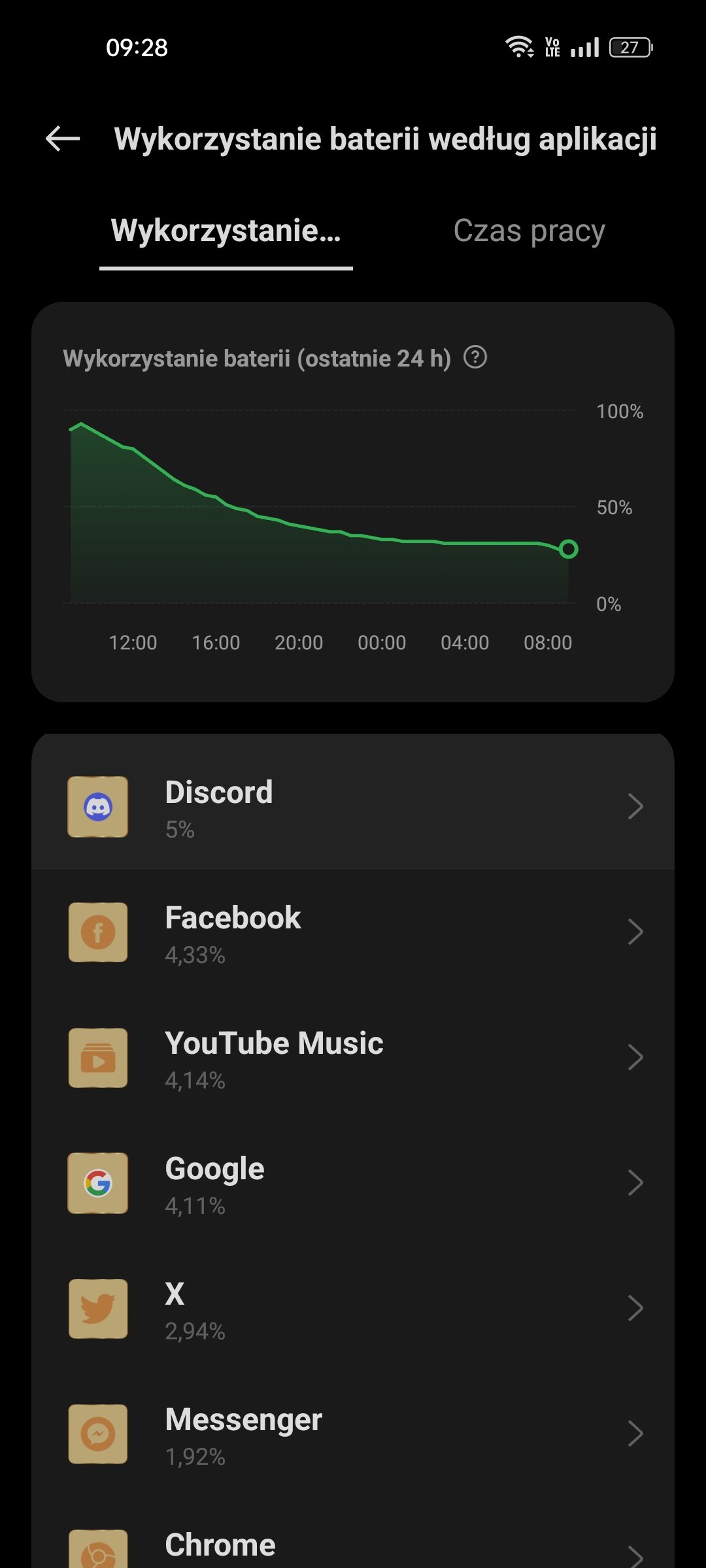This screenshot has width=706, height=1568.
Task: Open the battery usage help icon
Action: point(475,357)
